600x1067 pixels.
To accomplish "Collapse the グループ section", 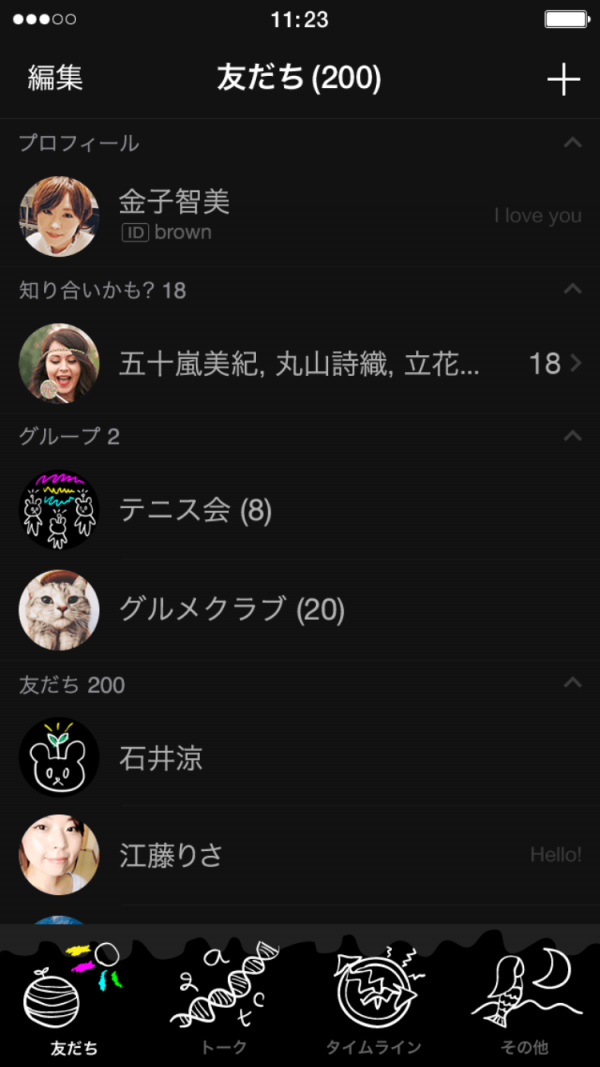I will (572, 436).
